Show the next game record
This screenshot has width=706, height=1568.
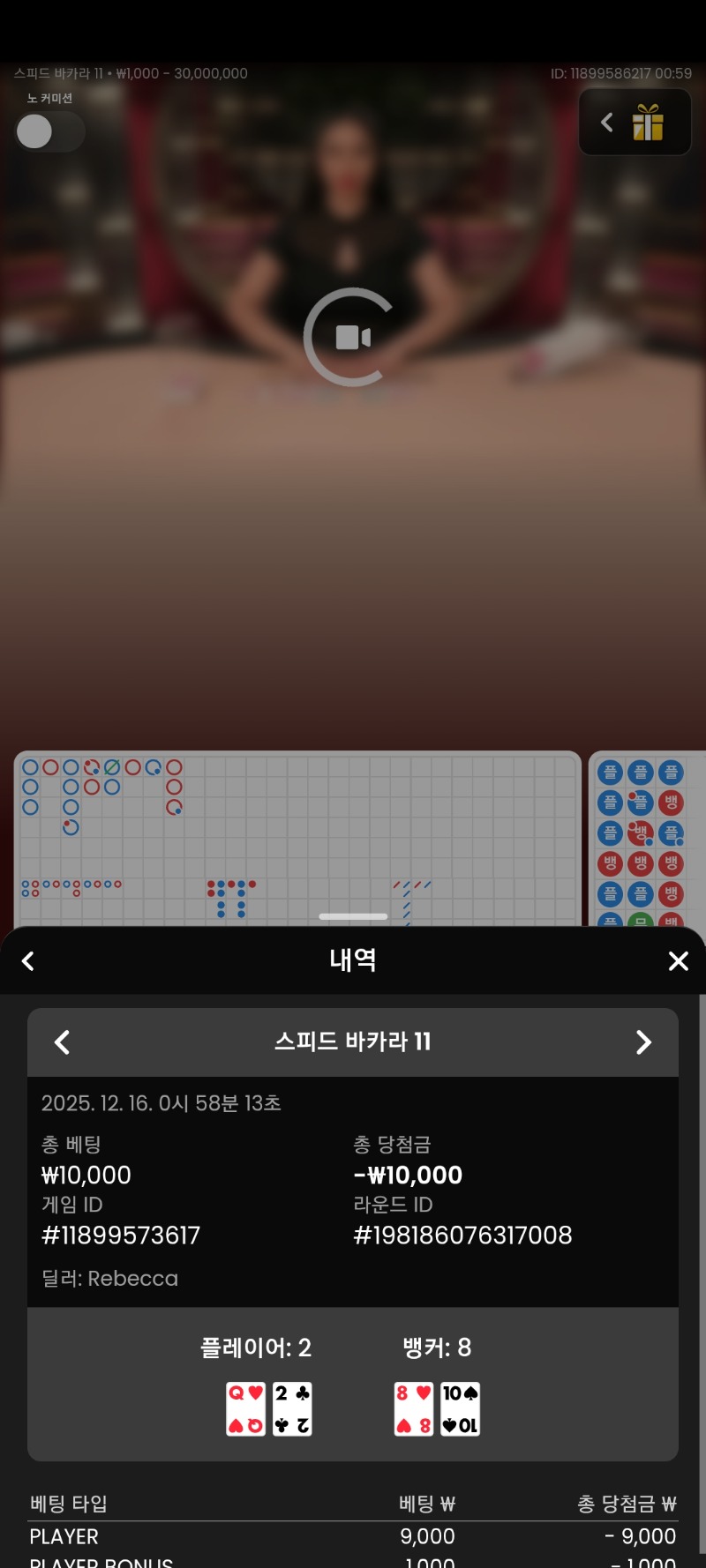tap(643, 1042)
